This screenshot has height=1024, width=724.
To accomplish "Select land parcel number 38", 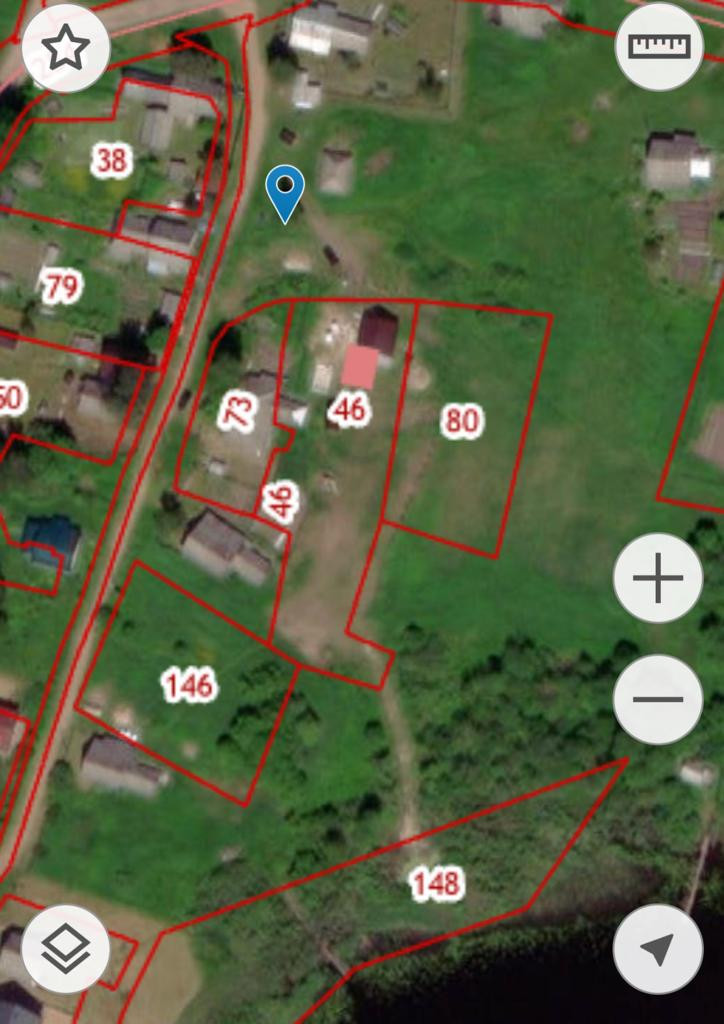I will pyautogui.click(x=112, y=160).
